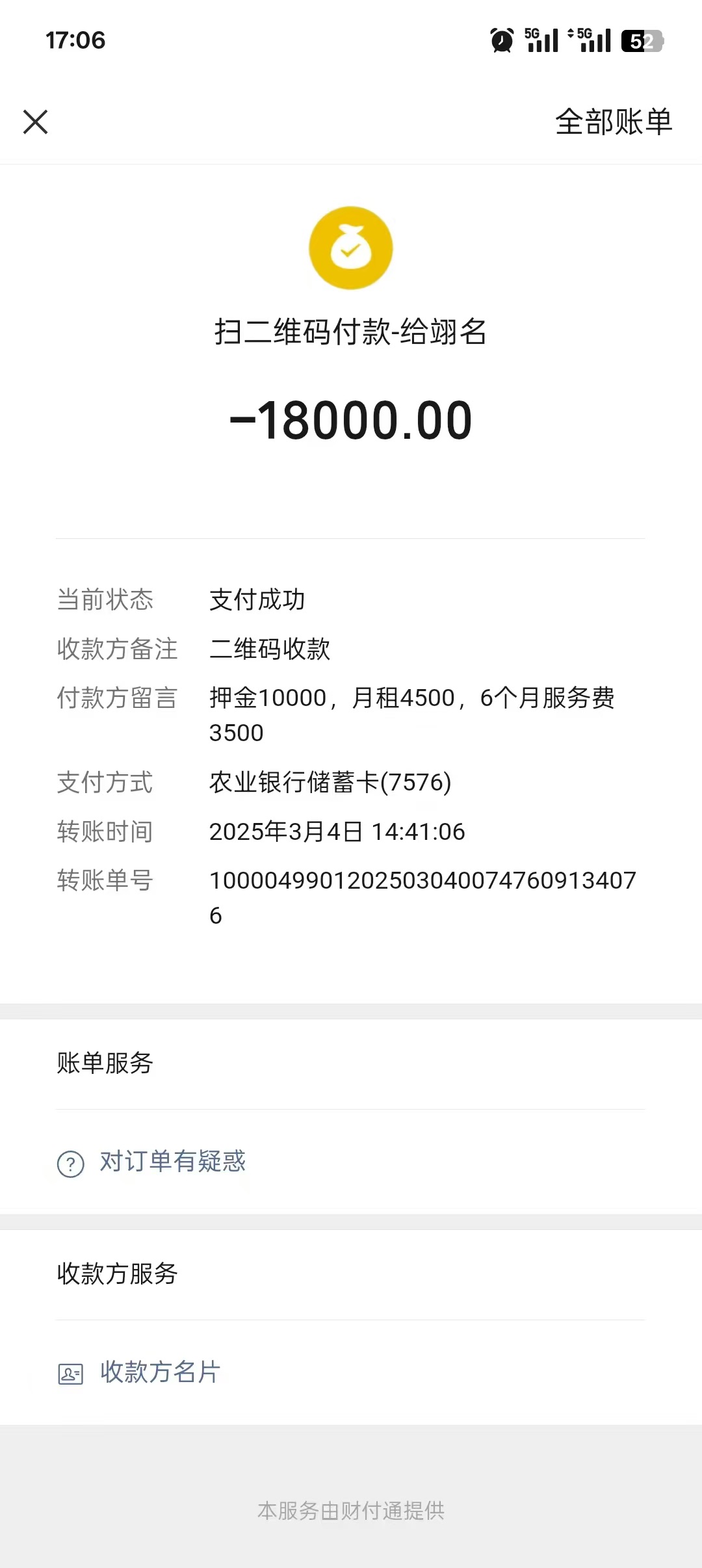The height and width of the screenshot is (1568, 702).
Task: Tap 对订单有疑惑 order help
Action: click(172, 1162)
